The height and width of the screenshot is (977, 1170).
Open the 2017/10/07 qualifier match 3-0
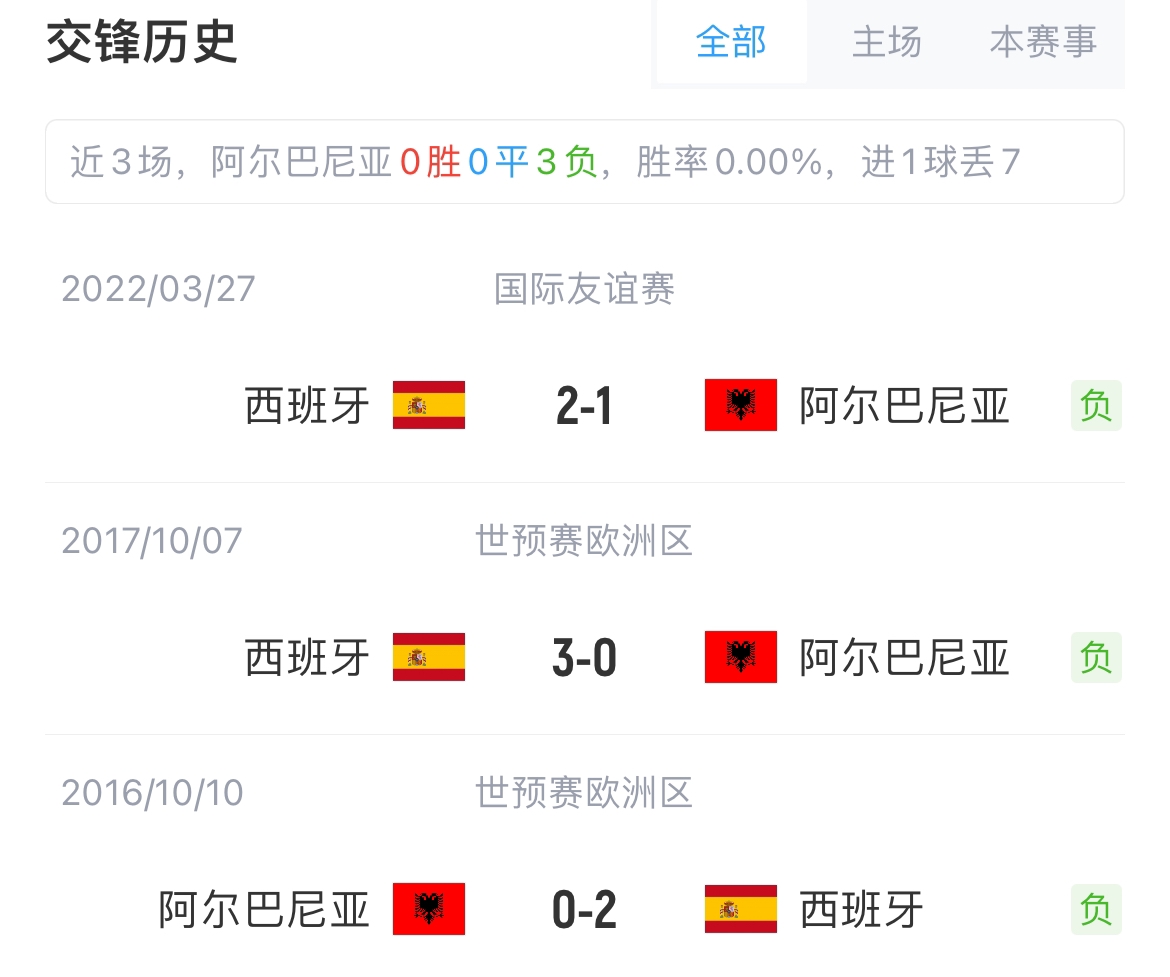(x=584, y=658)
